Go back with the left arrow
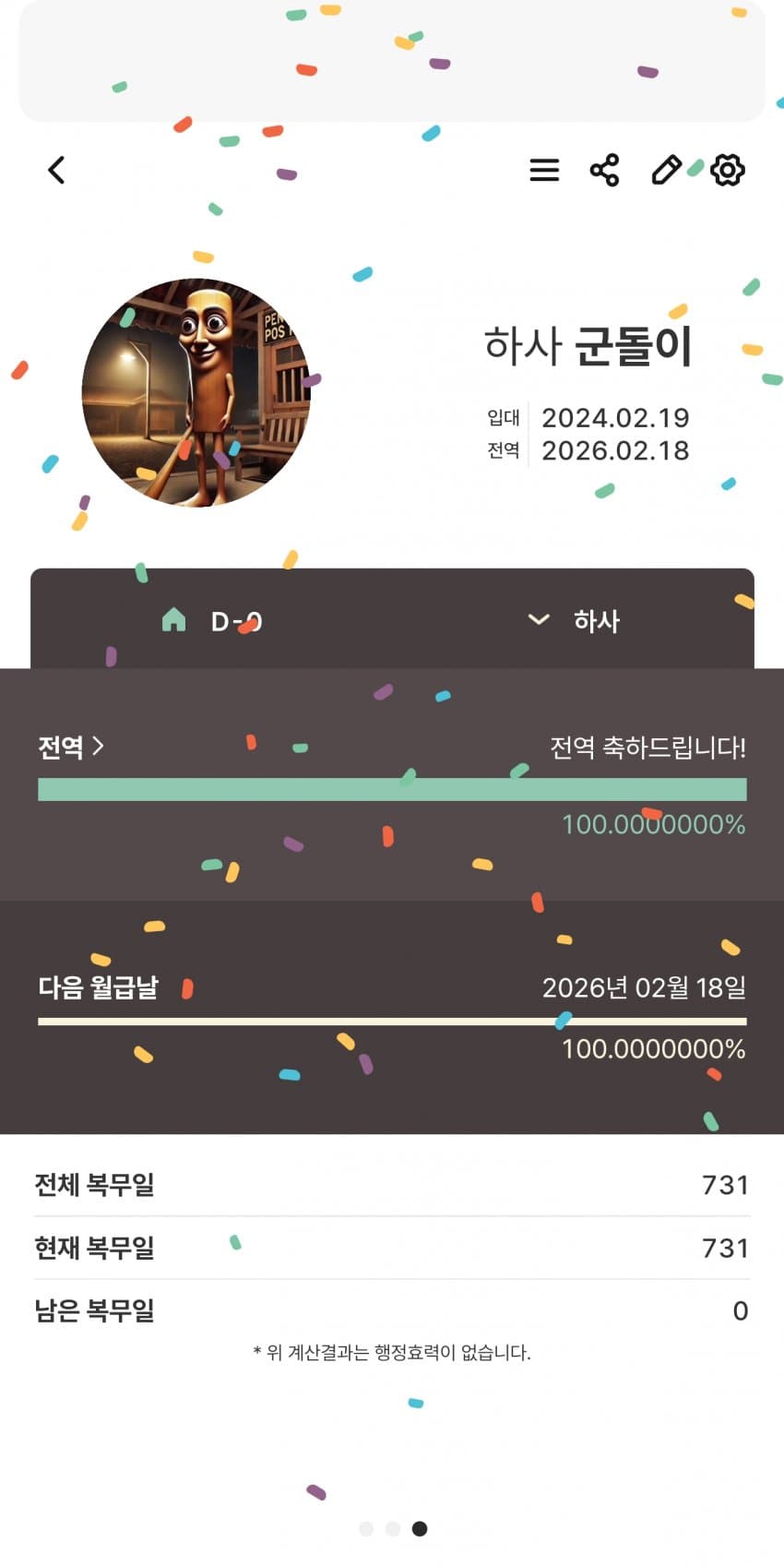Viewport: 784px width, 1567px height. [x=57, y=170]
